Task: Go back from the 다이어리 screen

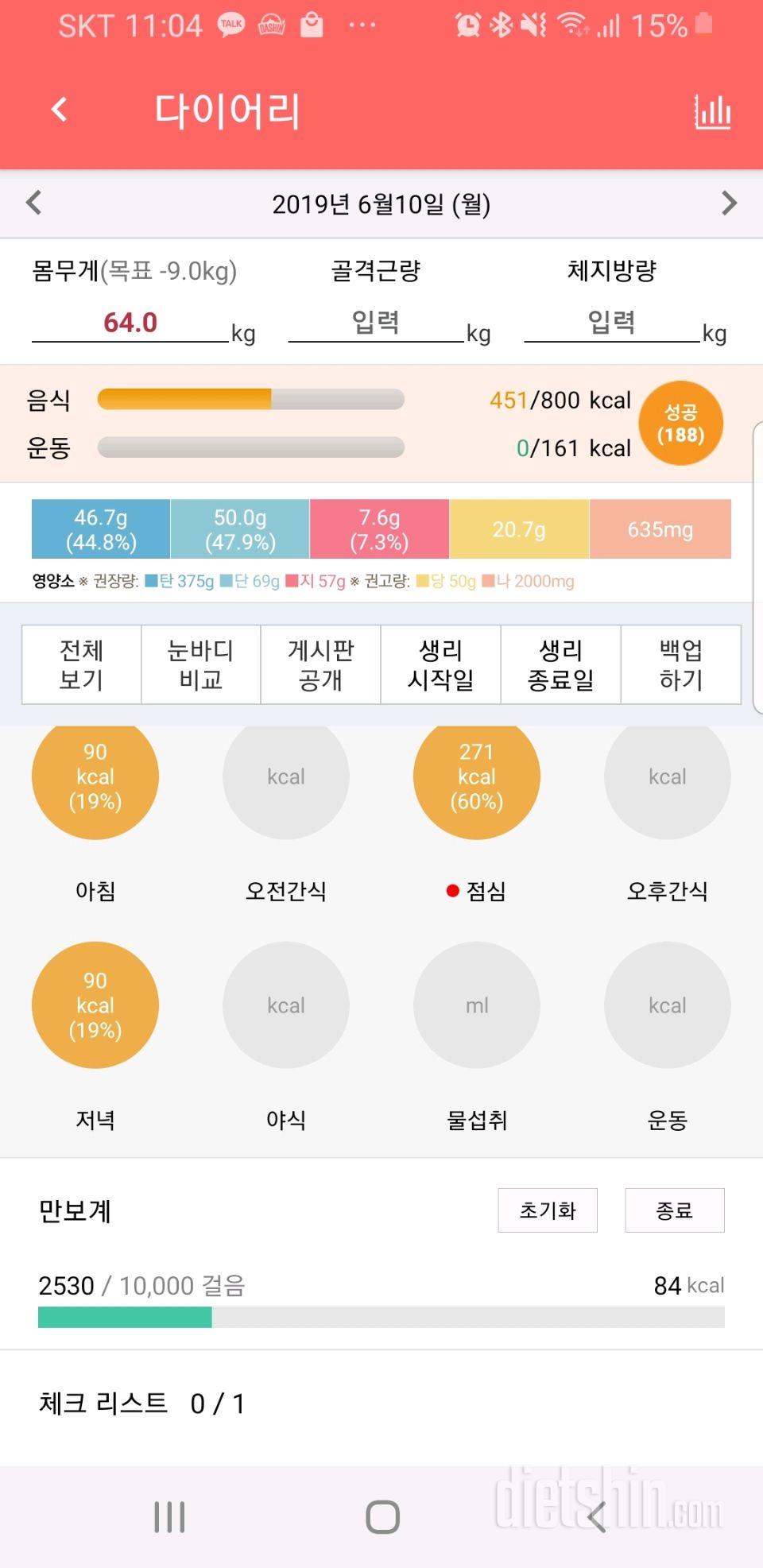Action: [59, 110]
